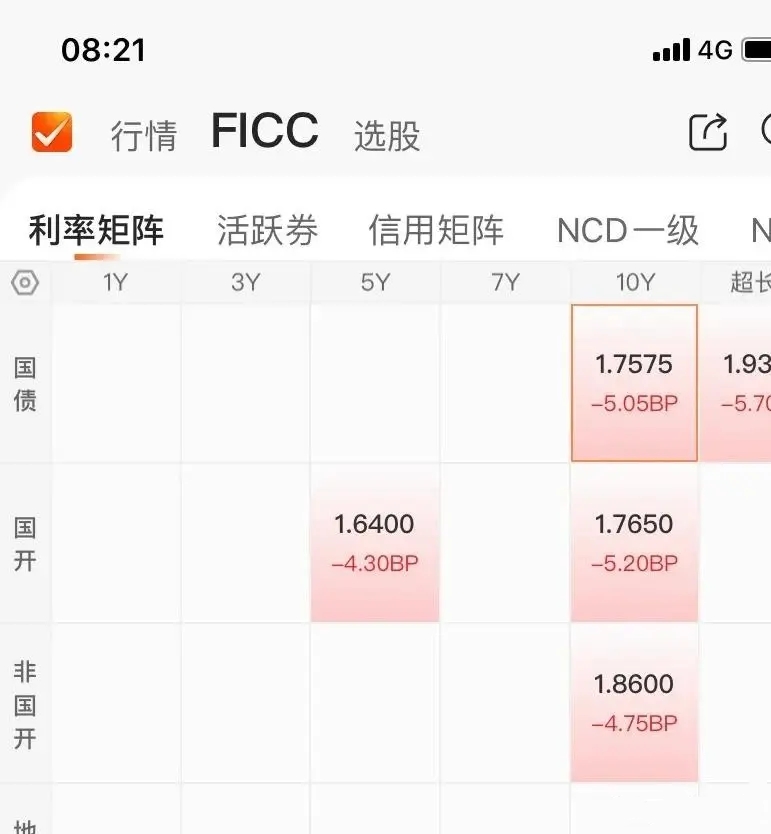This screenshot has height=834, width=771.
Task: Tap the 国债 超长 cell showing 1.93
Action: point(740,383)
